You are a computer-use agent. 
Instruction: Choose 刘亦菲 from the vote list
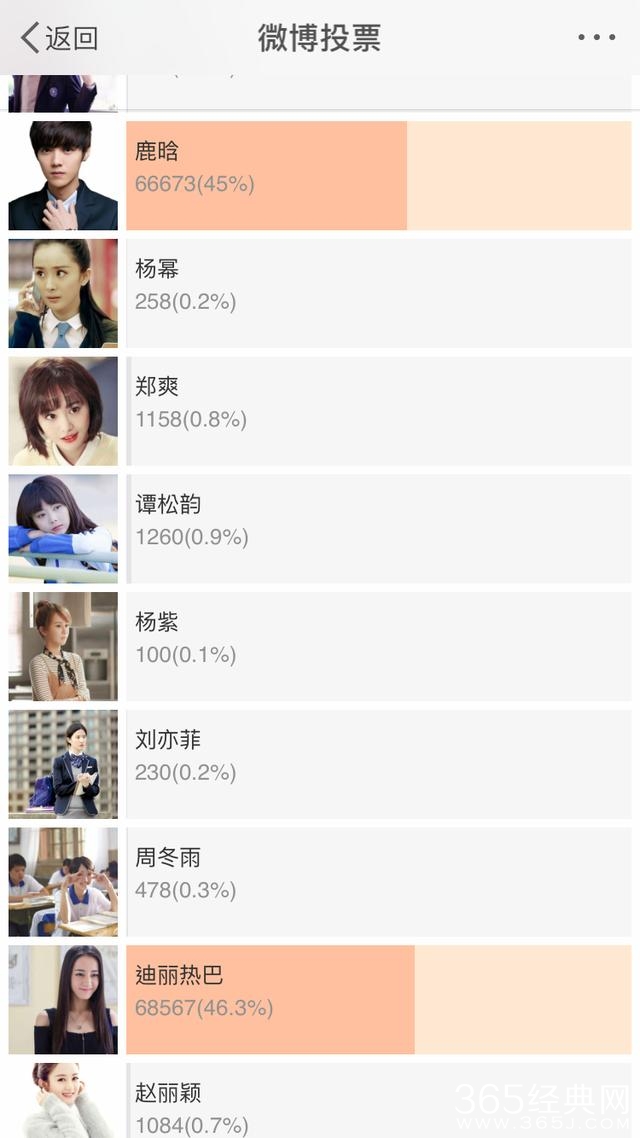[x=378, y=764]
